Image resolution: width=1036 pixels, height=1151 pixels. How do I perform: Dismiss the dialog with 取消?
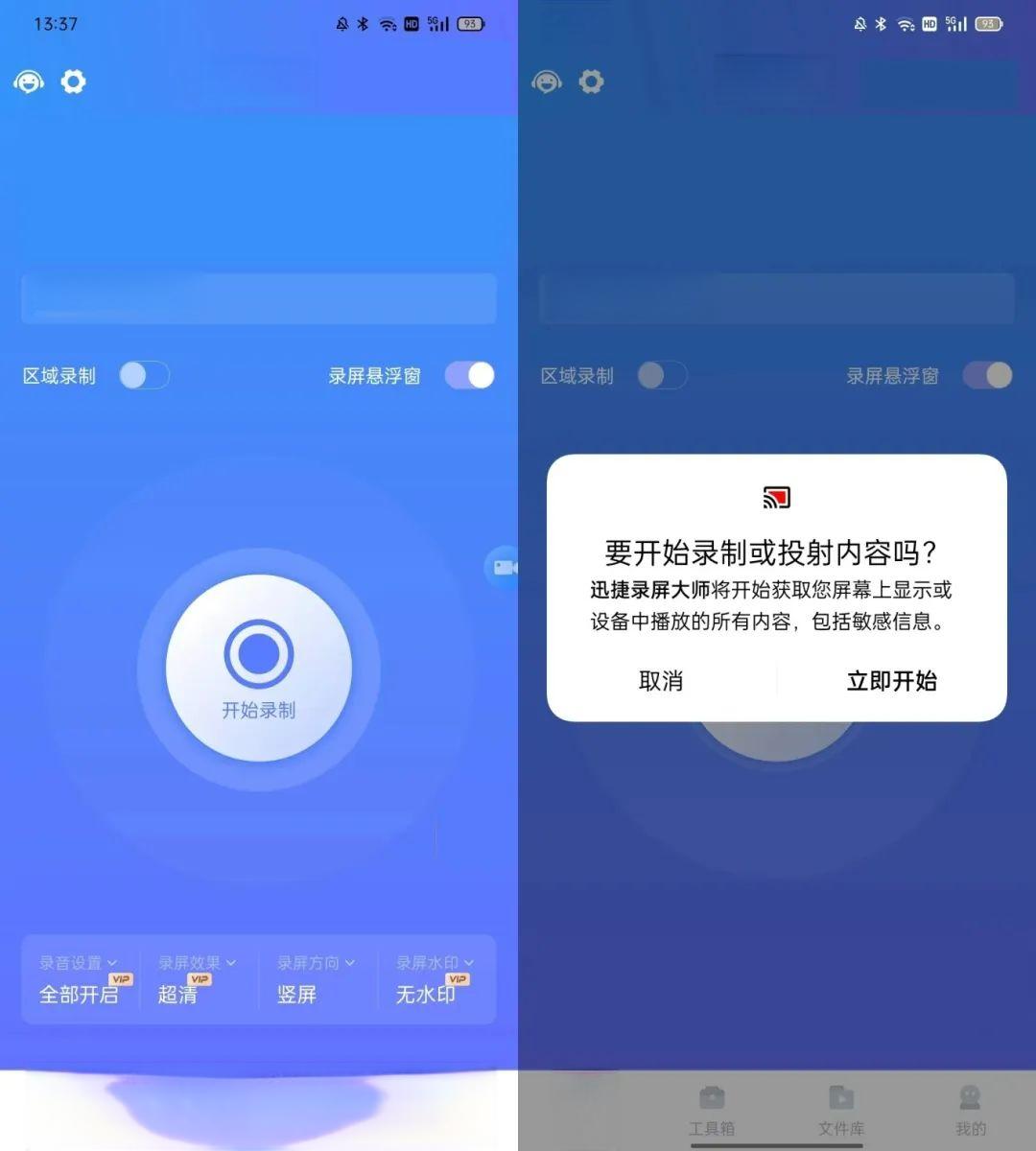(x=661, y=681)
